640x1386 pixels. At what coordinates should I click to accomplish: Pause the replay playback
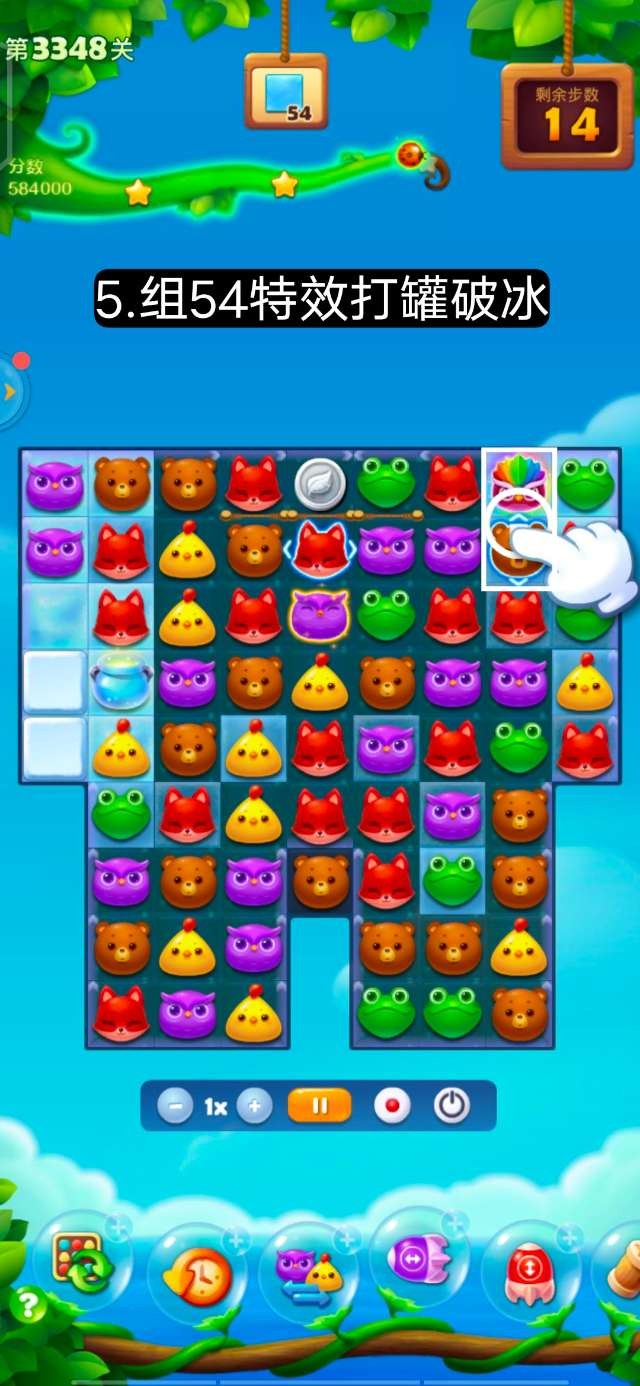tap(319, 1106)
